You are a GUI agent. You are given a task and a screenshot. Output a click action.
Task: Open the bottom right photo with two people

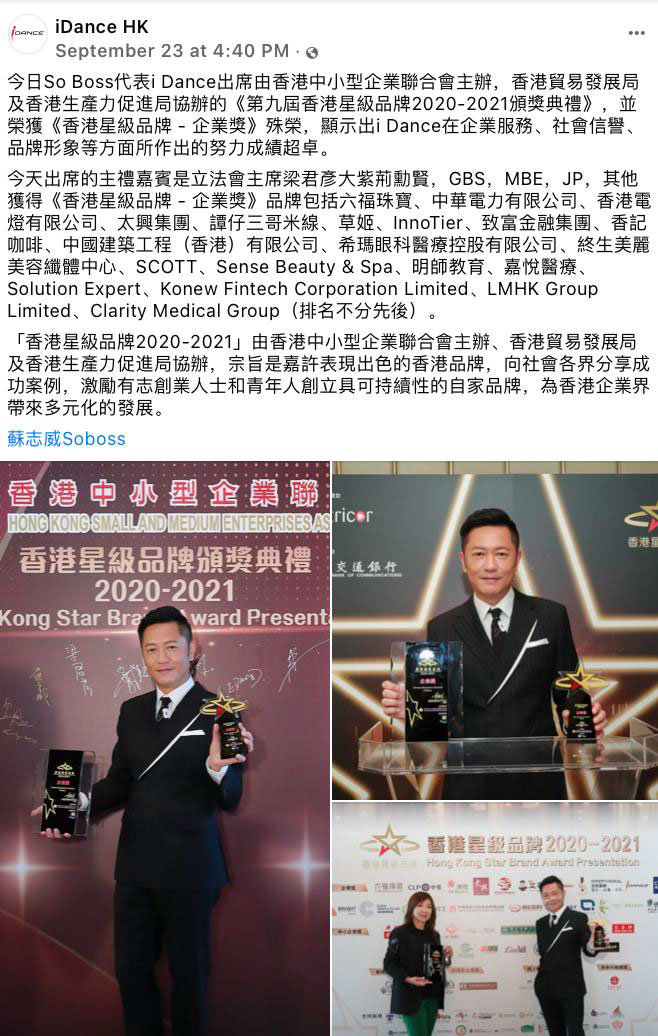(x=495, y=920)
